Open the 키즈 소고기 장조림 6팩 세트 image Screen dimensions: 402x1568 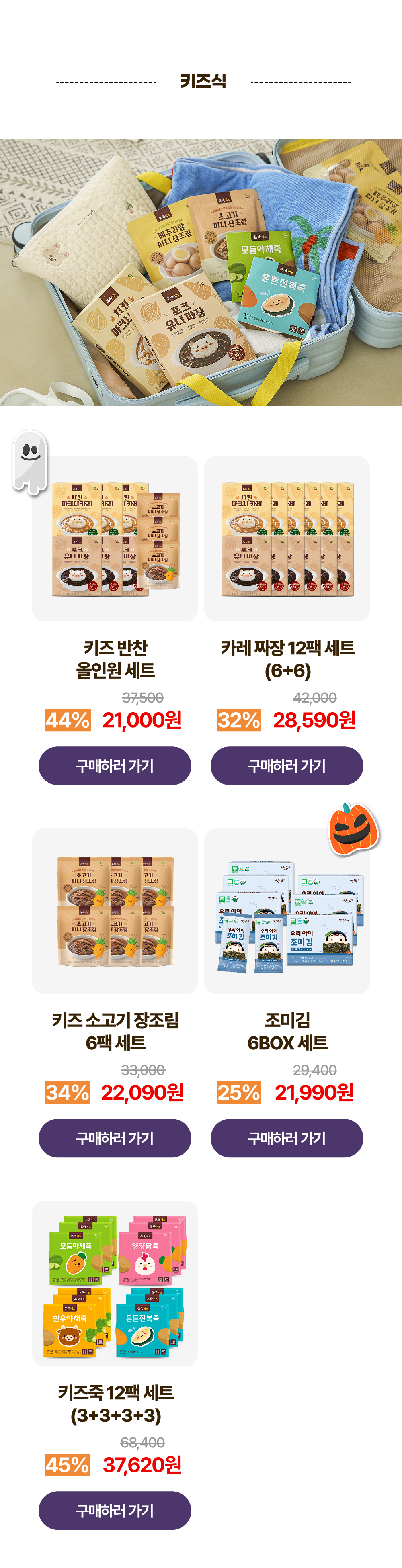click(115, 911)
